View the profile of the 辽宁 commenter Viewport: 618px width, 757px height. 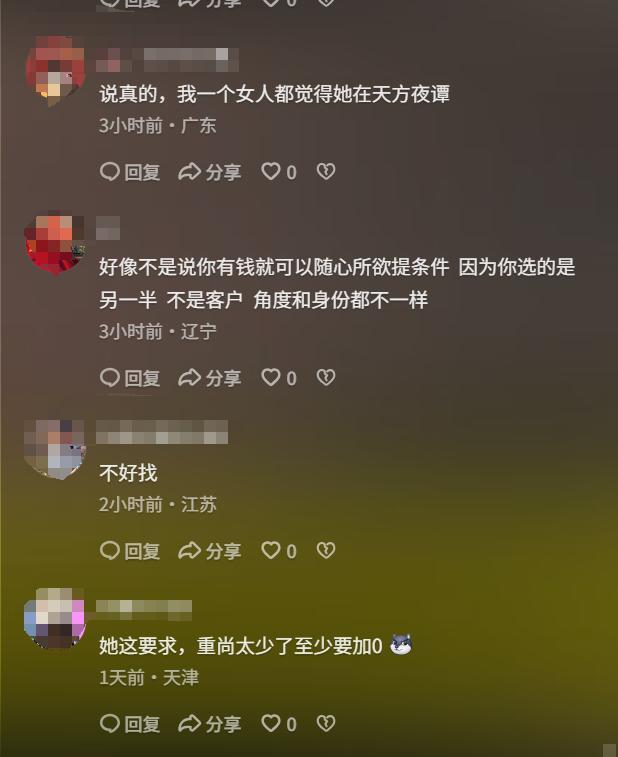(55, 243)
